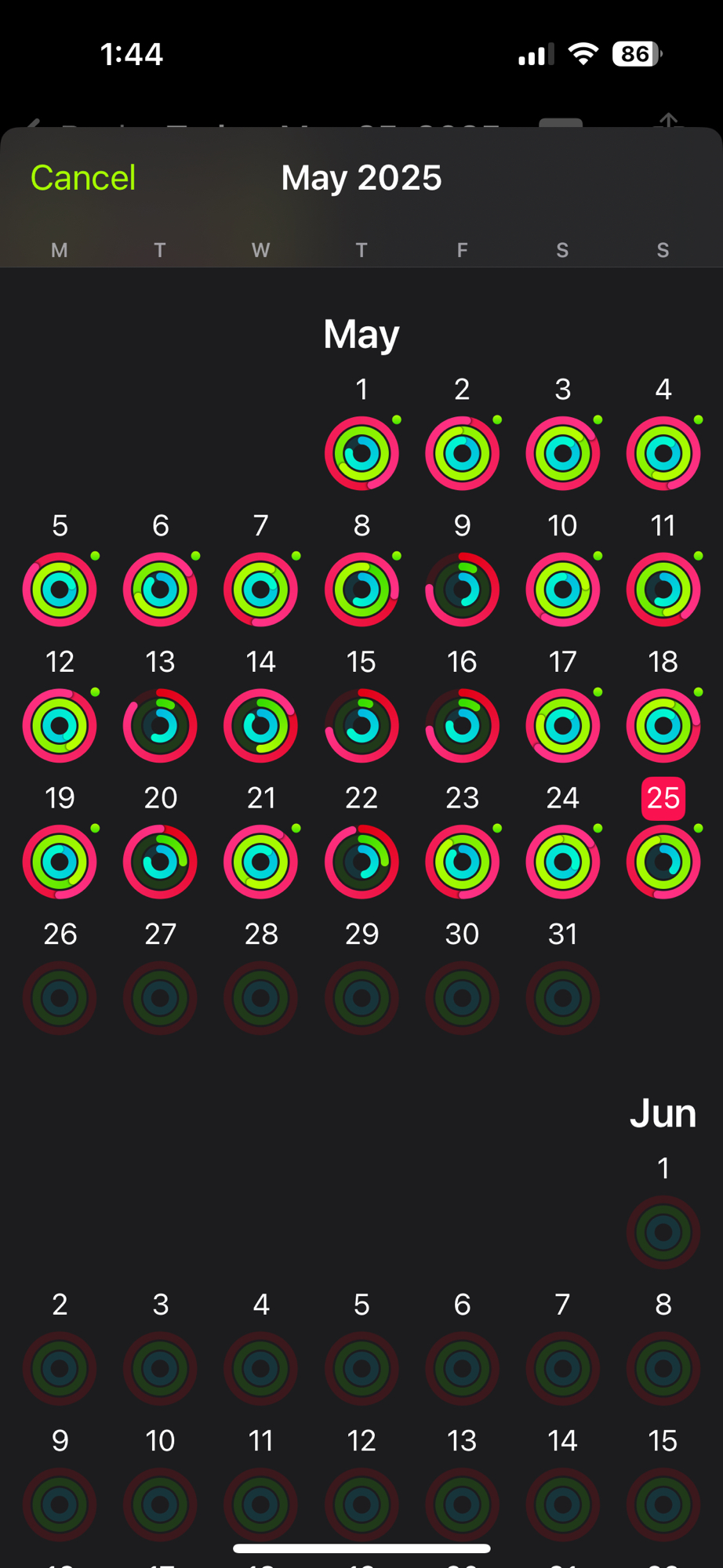Pick May 16 activity rings
This screenshot has height=1568, width=723.
click(462, 726)
